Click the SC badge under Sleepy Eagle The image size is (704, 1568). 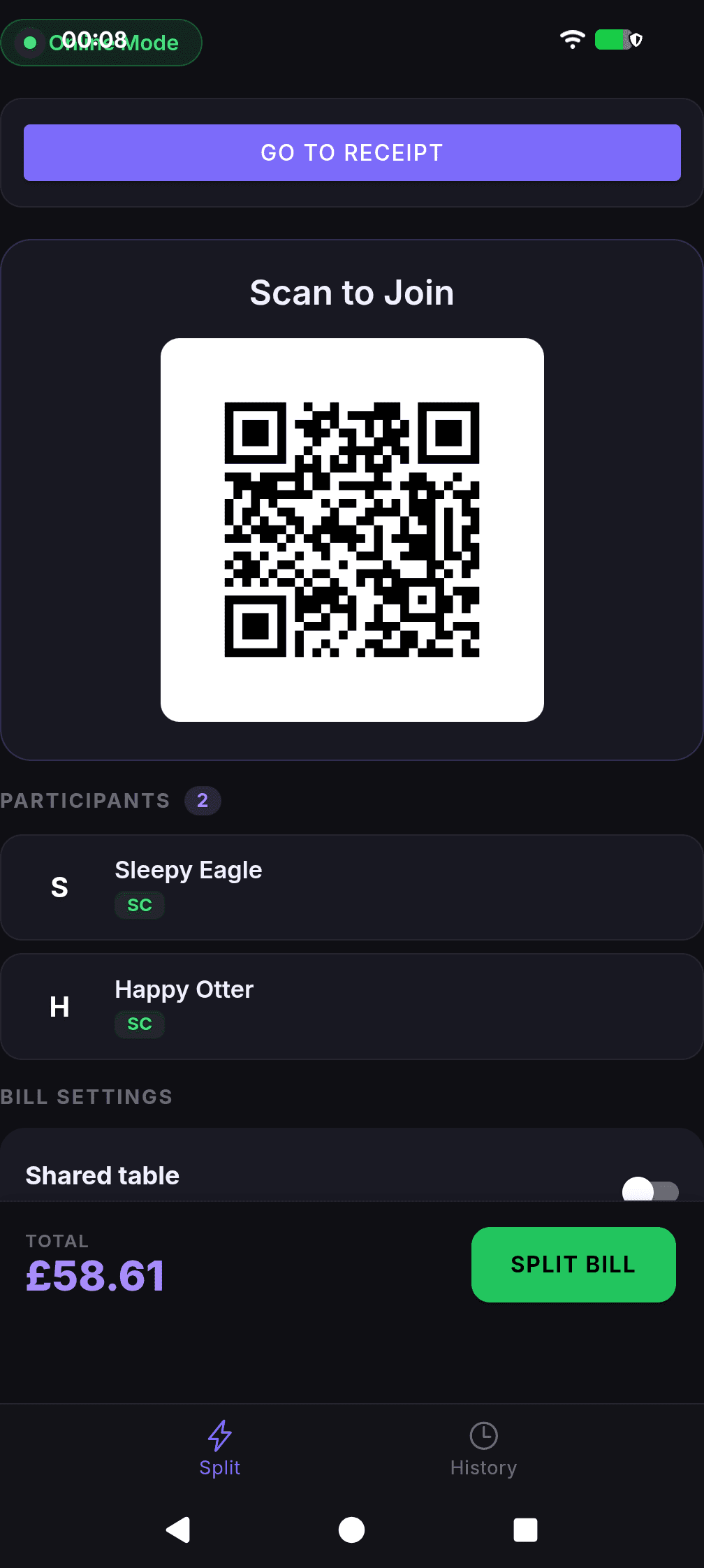[139, 905]
